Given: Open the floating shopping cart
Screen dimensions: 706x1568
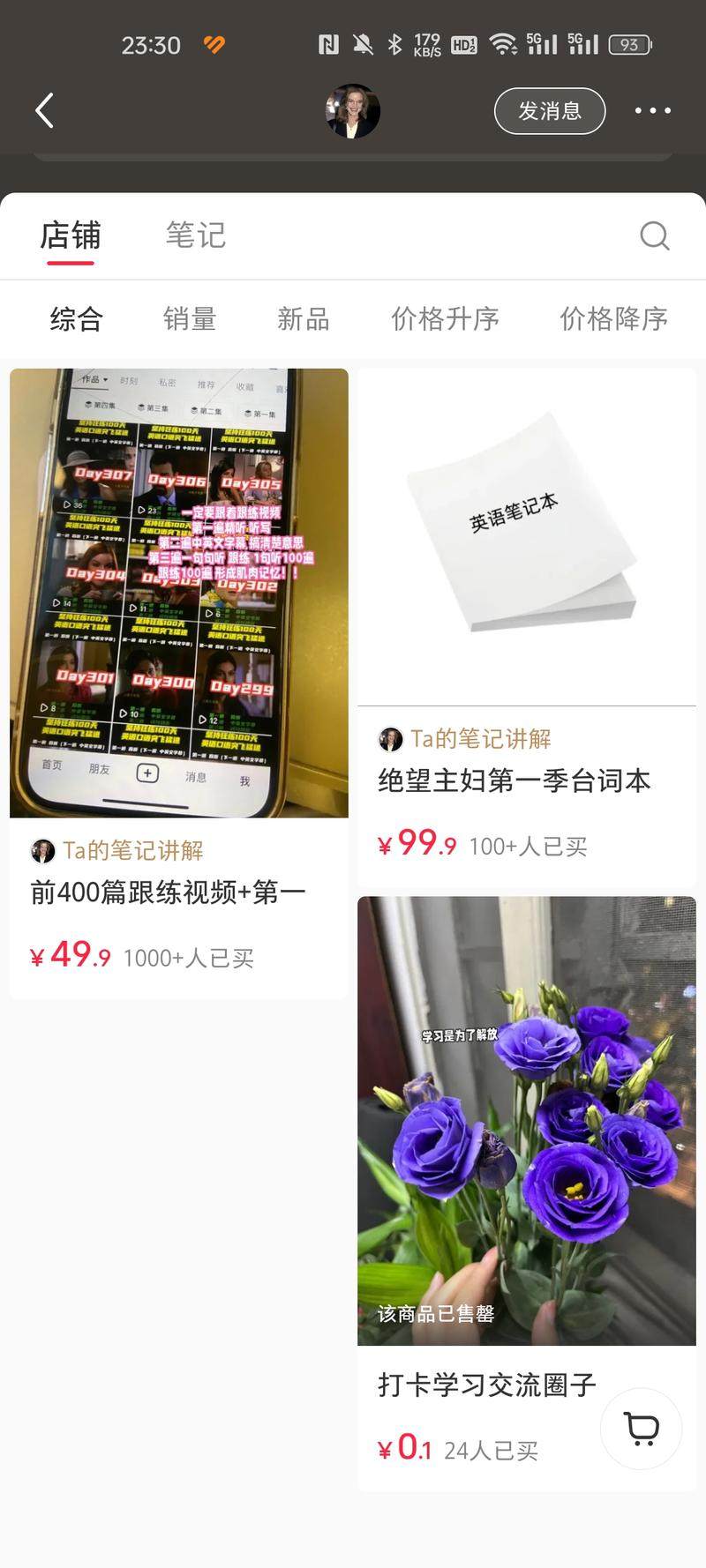Looking at the screenshot, I should coord(642,1427).
